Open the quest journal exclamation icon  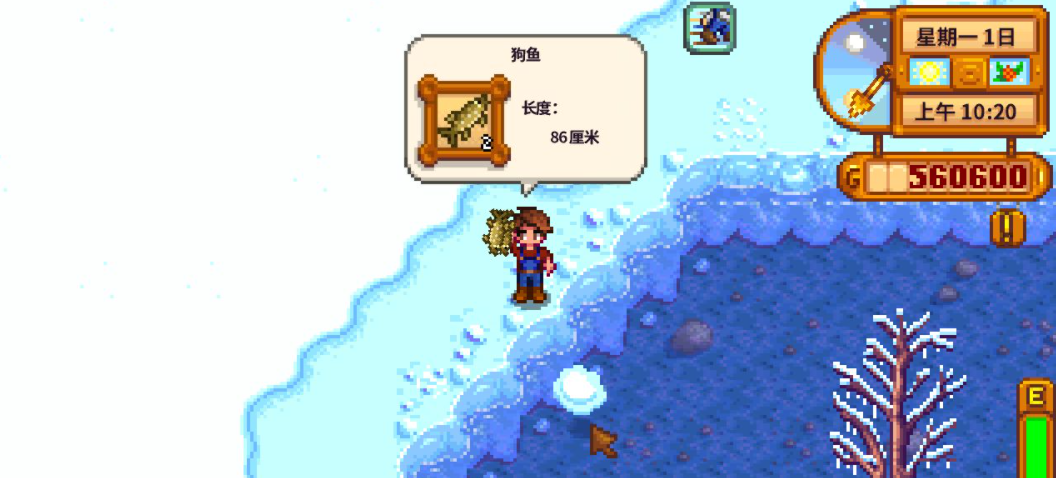[1008, 228]
